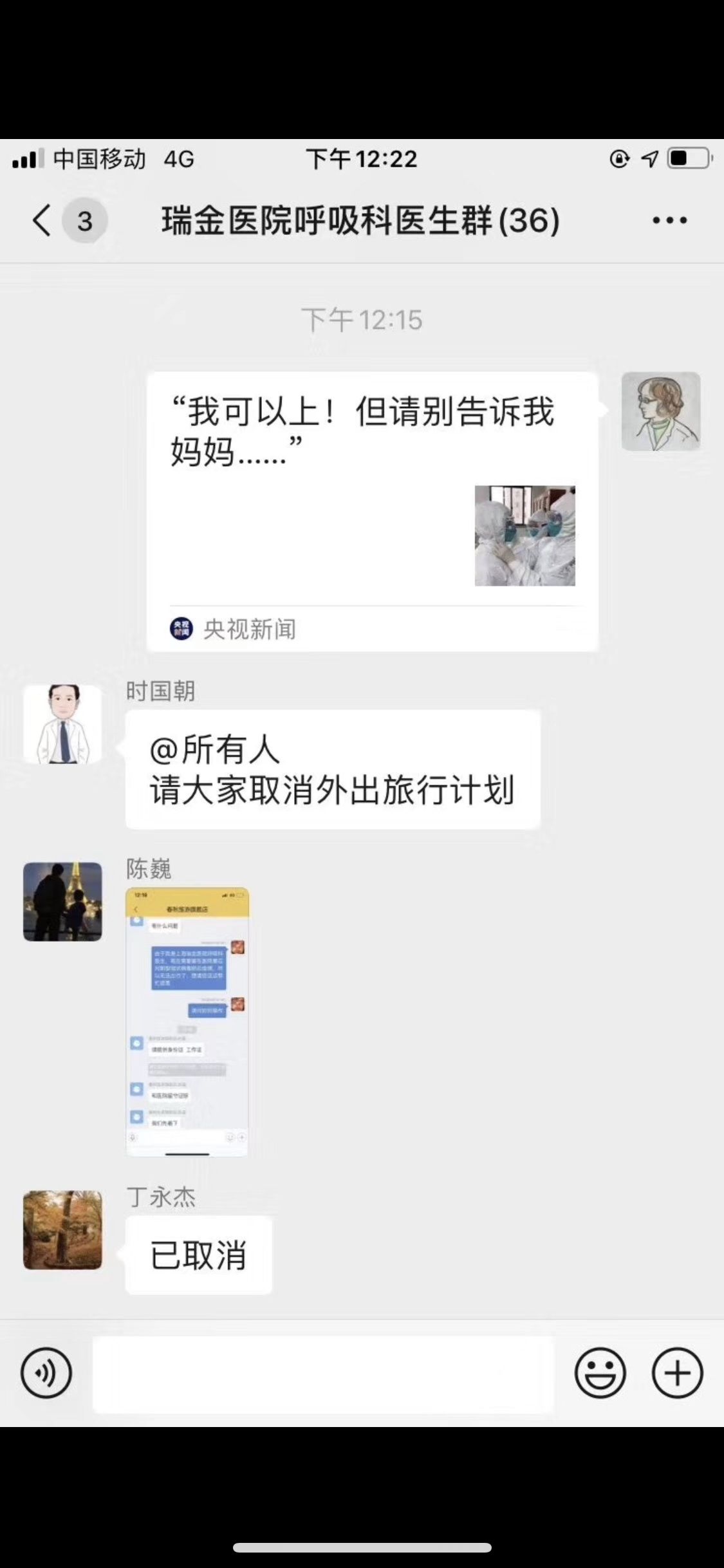Open the plus attachments menu
Viewport: 724px width, 1568px height.
(x=677, y=1373)
